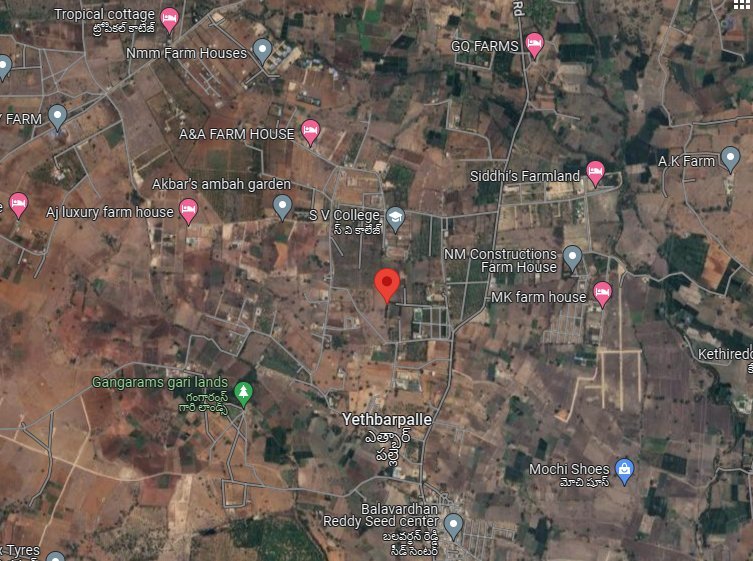Select Akbar's ambah garden marker
This screenshot has height=561, width=753.
pyautogui.click(x=282, y=205)
